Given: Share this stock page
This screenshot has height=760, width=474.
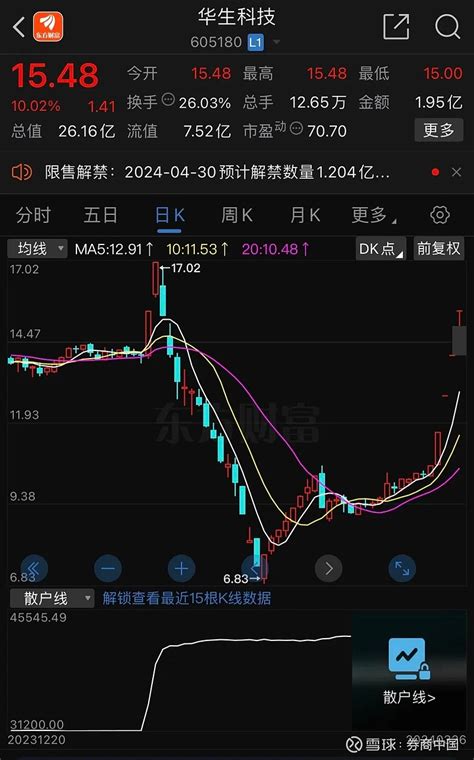Looking at the screenshot, I should tap(396, 26).
